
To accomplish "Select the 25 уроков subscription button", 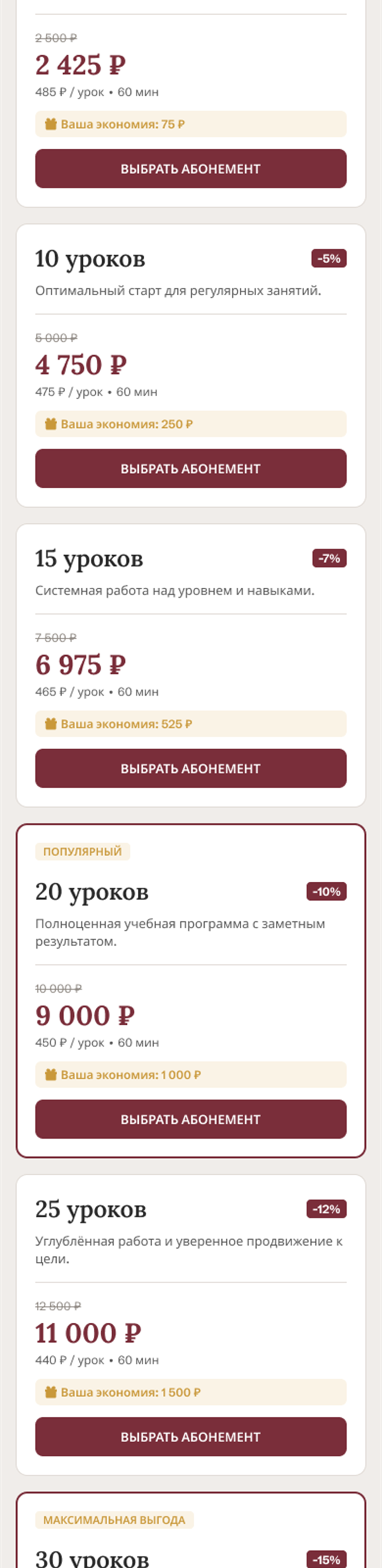I will pos(191,1437).
